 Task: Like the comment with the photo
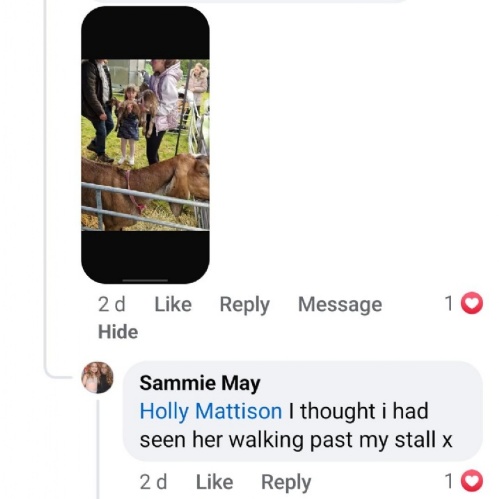click(173, 304)
